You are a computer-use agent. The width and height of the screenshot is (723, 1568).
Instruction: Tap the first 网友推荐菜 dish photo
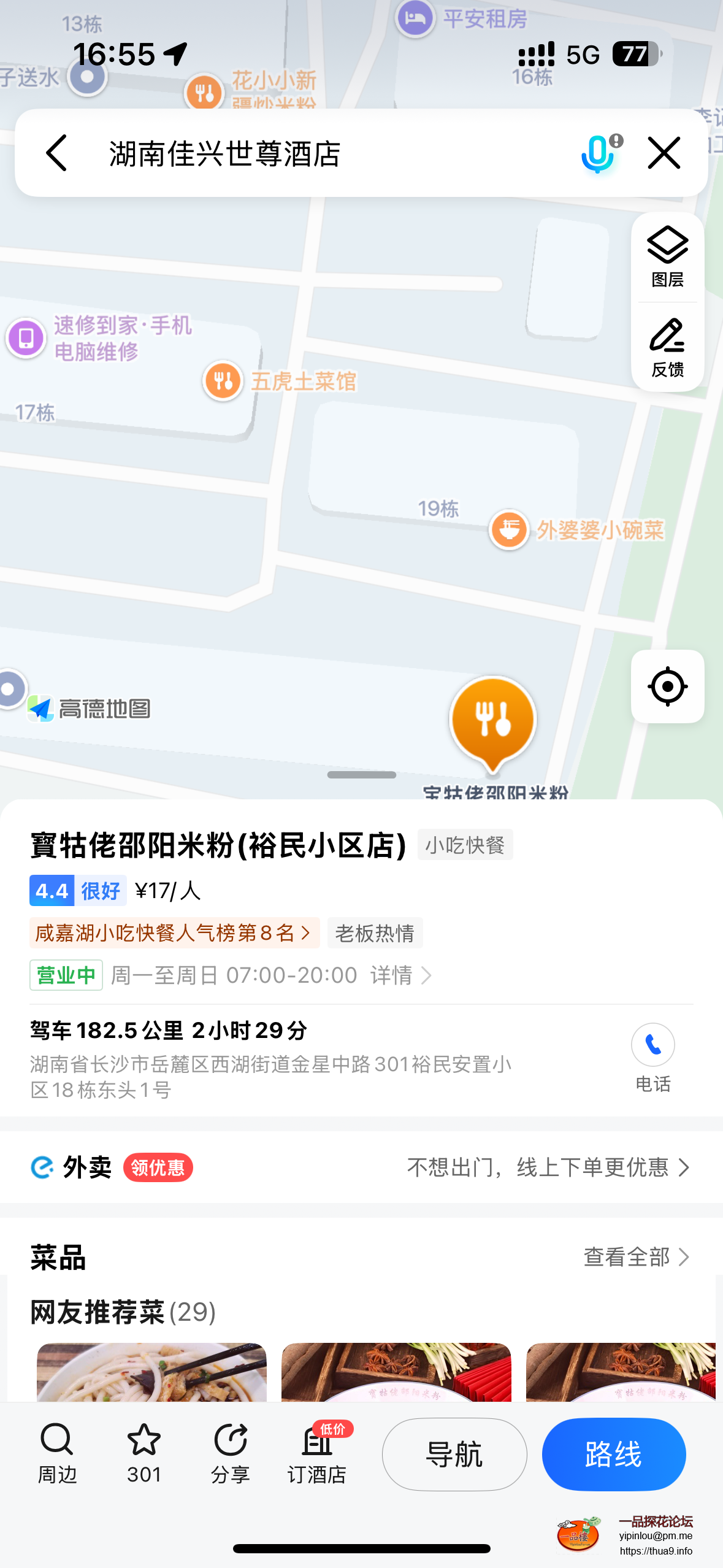click(x=151, y=1374)
